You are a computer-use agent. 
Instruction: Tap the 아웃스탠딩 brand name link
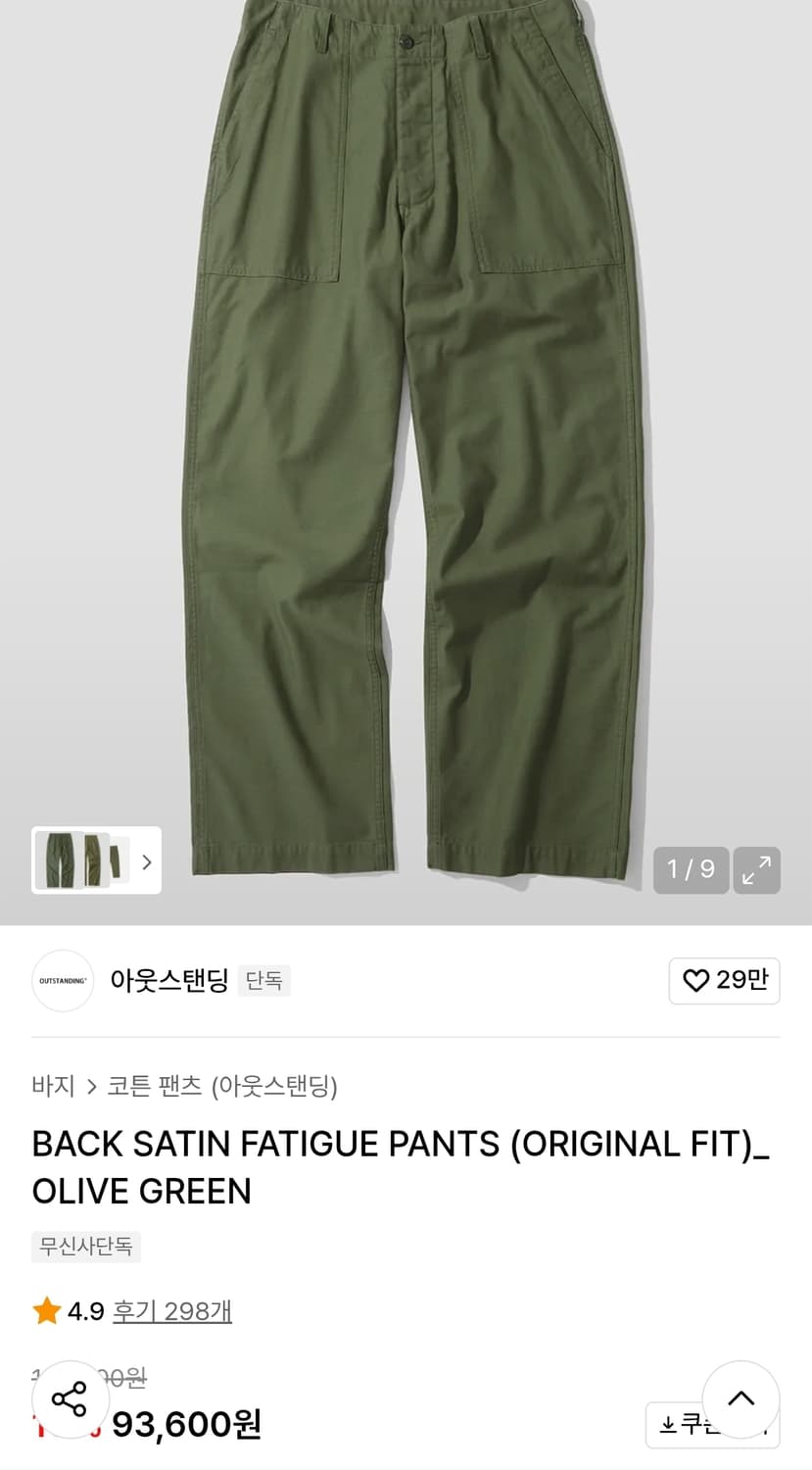point(168,981)
